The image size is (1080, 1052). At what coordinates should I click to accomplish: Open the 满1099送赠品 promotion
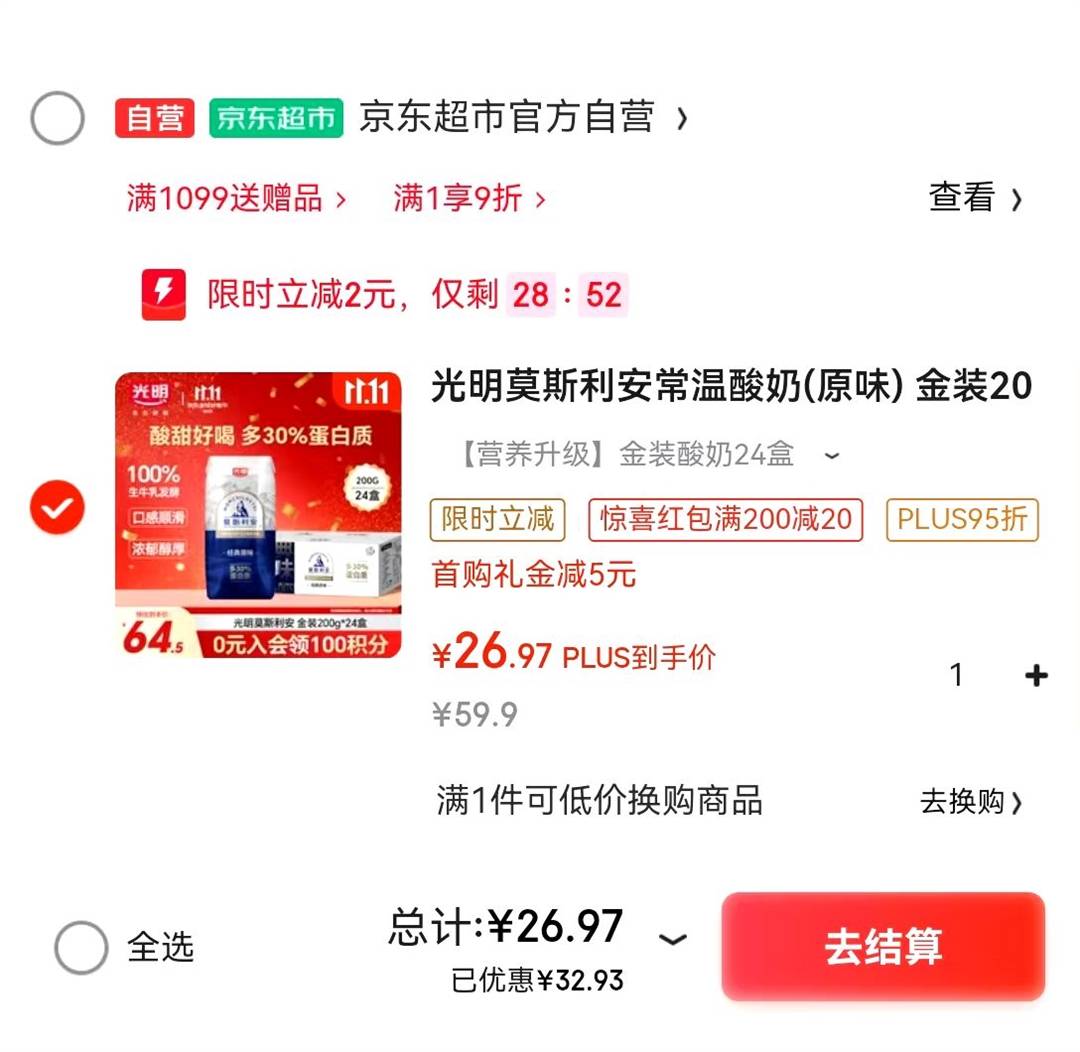pos(236,198)
